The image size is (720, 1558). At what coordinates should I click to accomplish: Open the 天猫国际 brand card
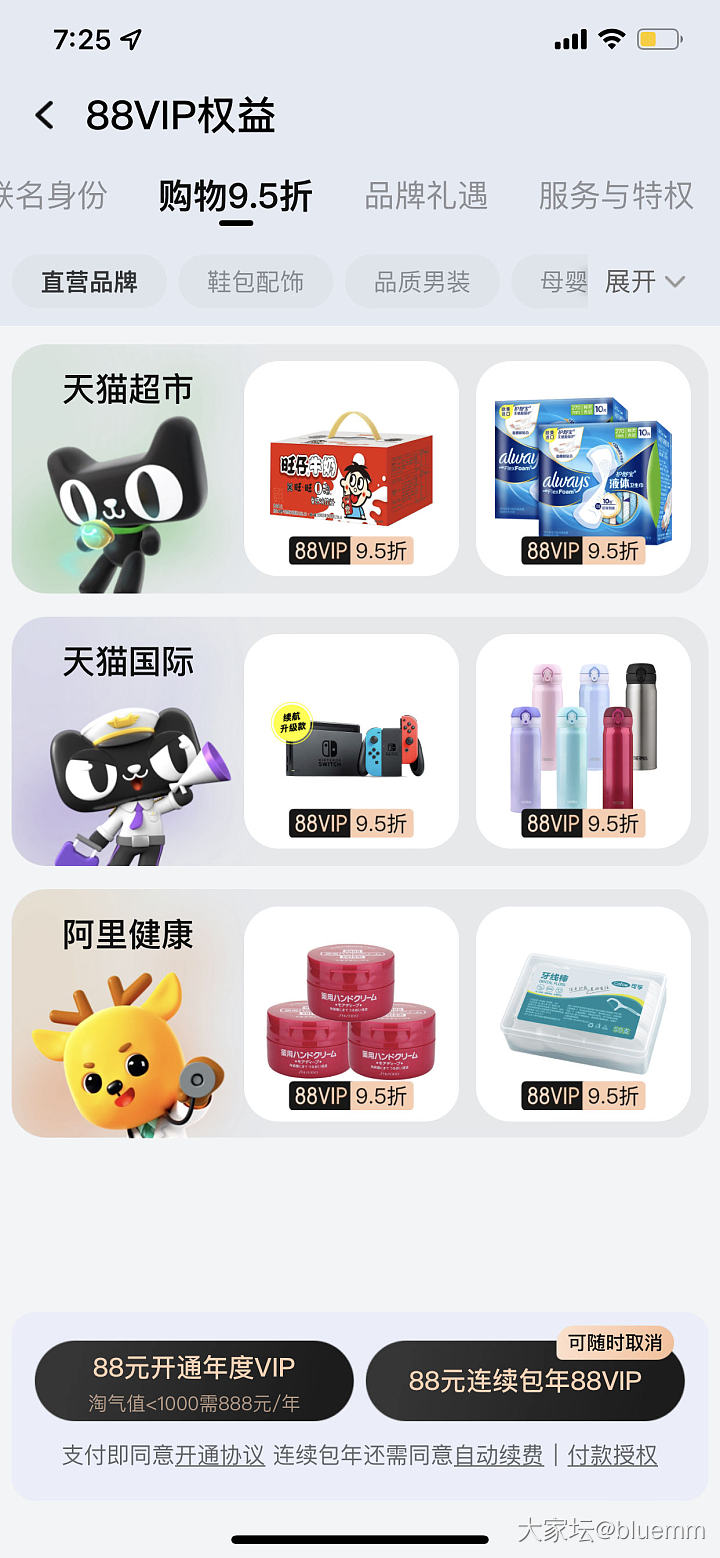pyautogui.click(x=126, y=742)
